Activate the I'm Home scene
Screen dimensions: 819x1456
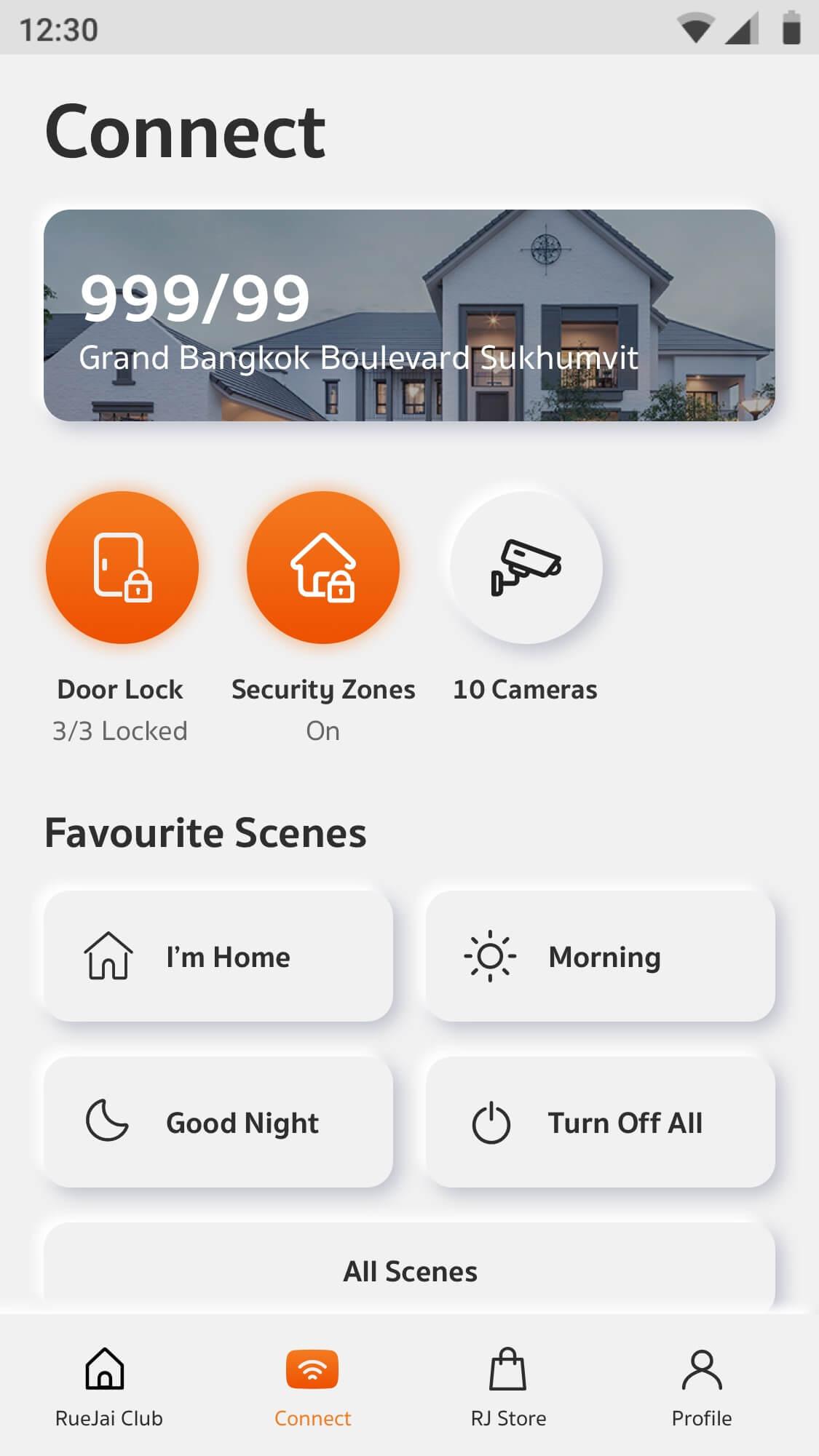[218, 956]
